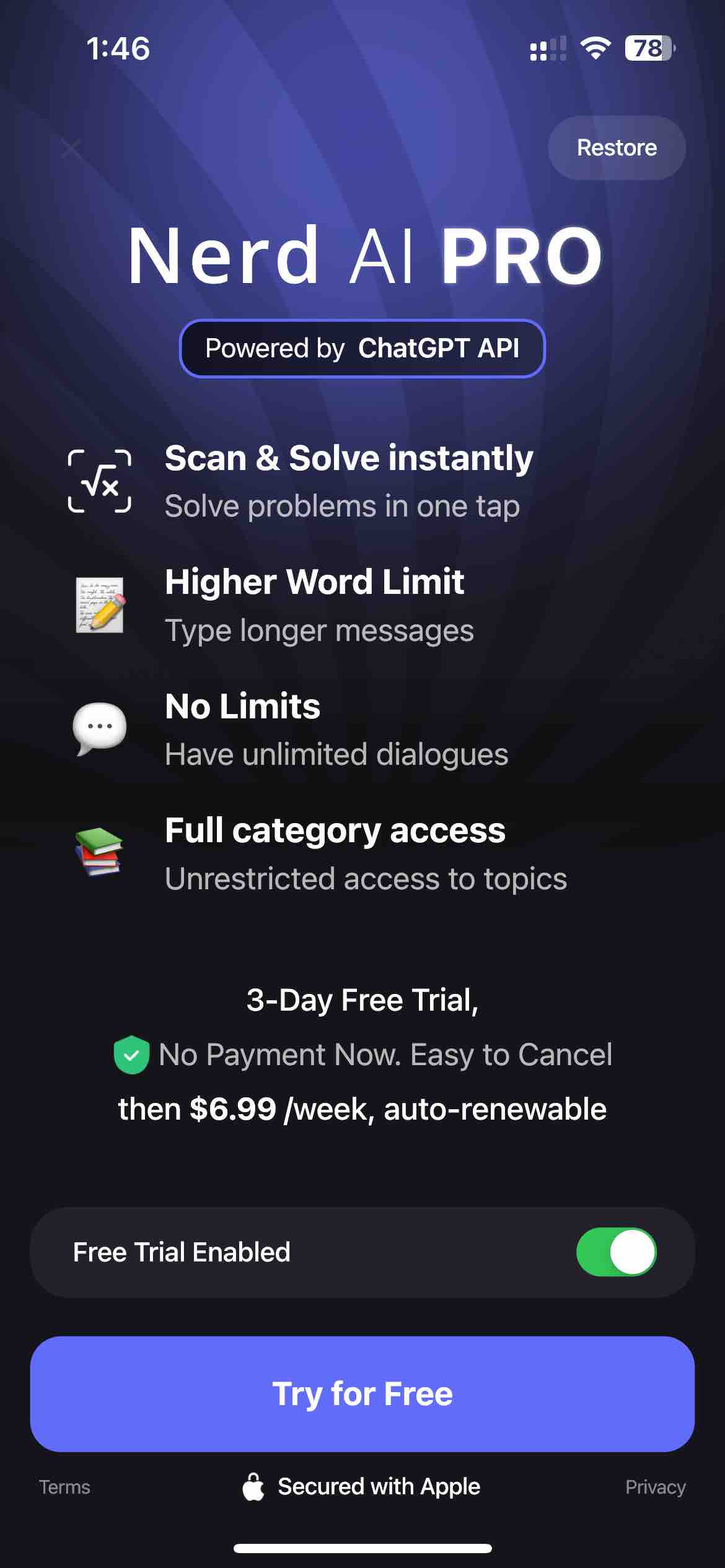This screenshot has width=725, height=1568.
Task: Tap the Powered by ChatGPT API badge
Action: click(x=362, y=349)
